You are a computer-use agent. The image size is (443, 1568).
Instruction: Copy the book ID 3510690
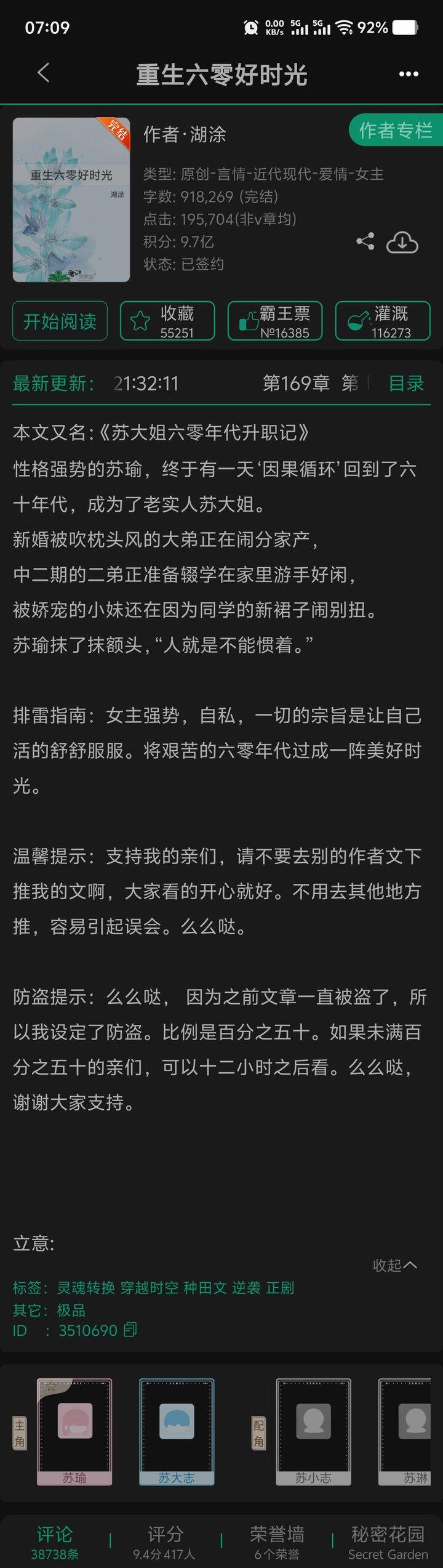pos(130,1330)
